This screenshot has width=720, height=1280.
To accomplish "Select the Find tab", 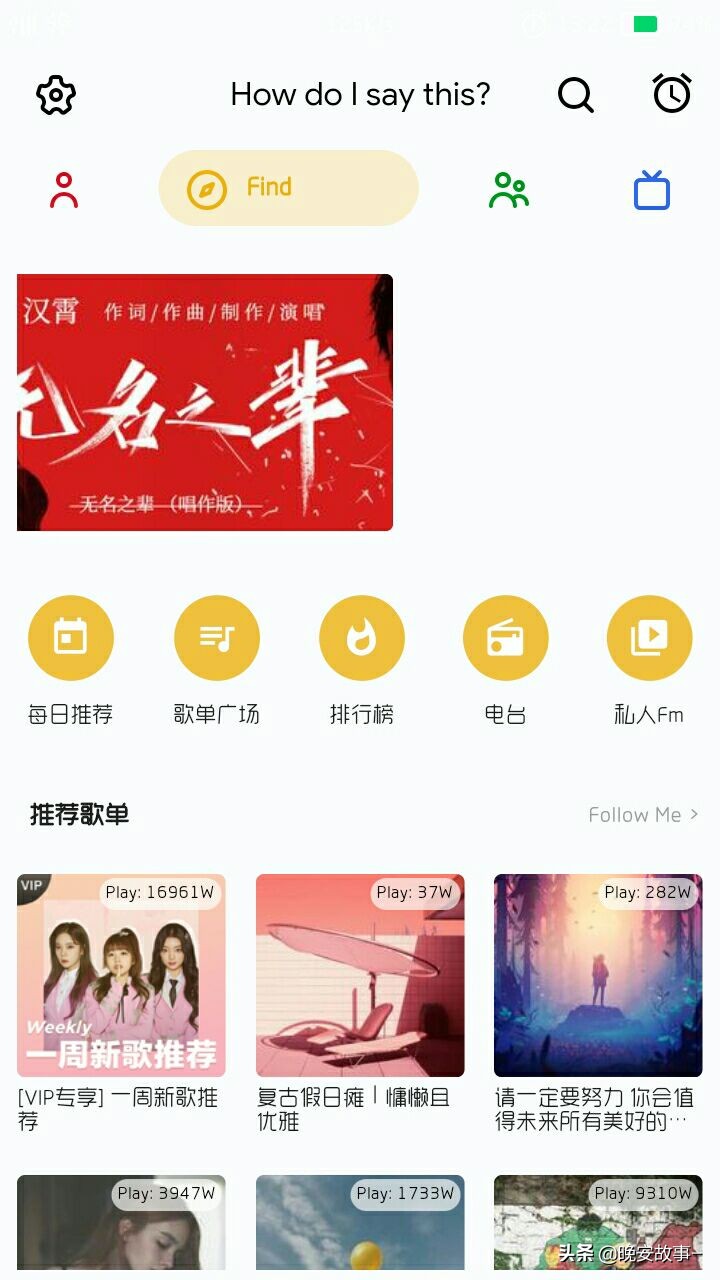I will tap(288, 188).
